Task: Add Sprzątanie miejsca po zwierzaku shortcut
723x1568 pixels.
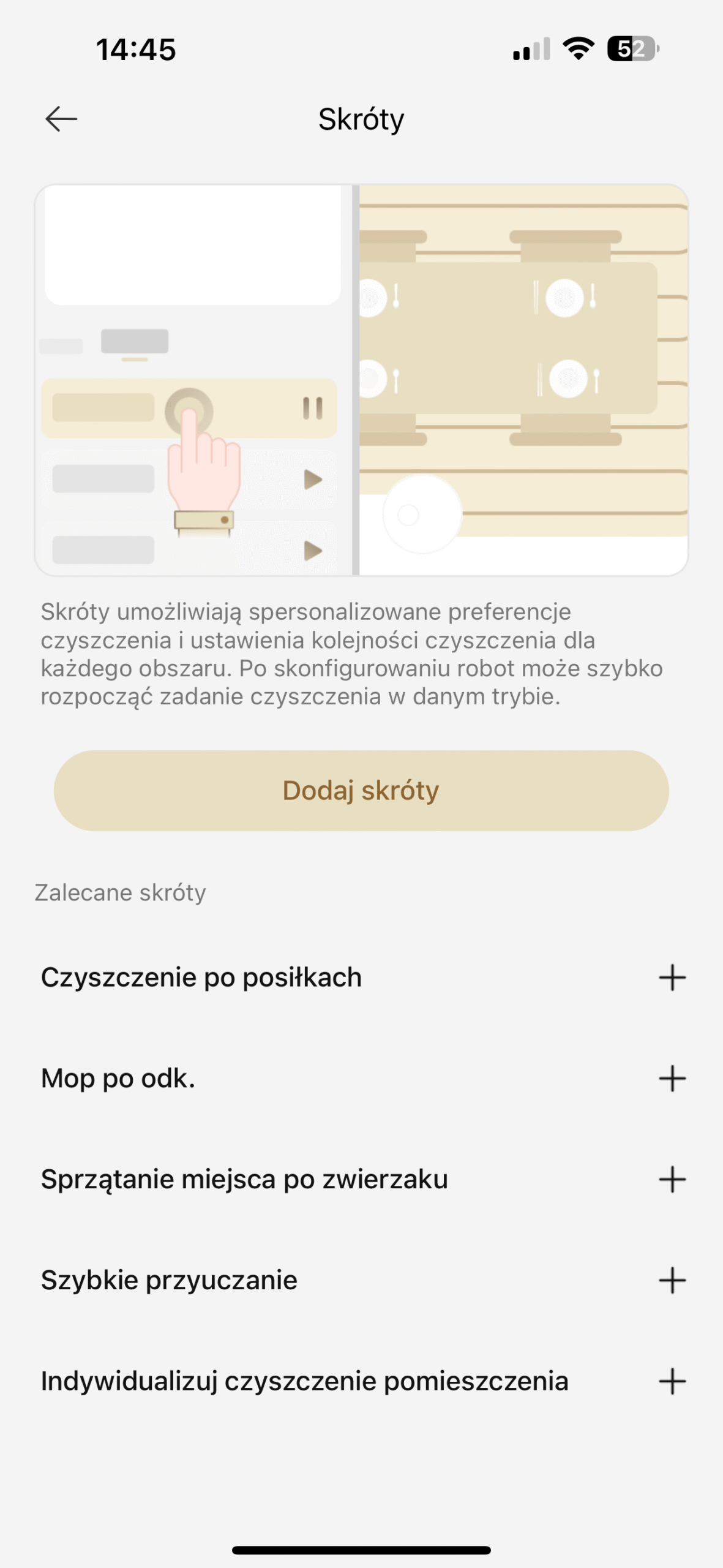Action: (672, 1180)
